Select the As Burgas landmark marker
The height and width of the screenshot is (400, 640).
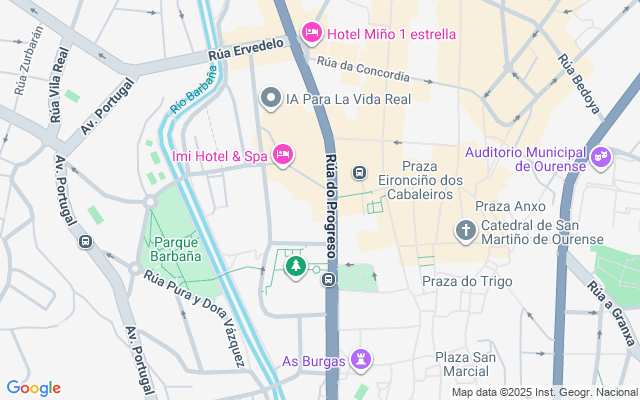click(x=360, y=359)
